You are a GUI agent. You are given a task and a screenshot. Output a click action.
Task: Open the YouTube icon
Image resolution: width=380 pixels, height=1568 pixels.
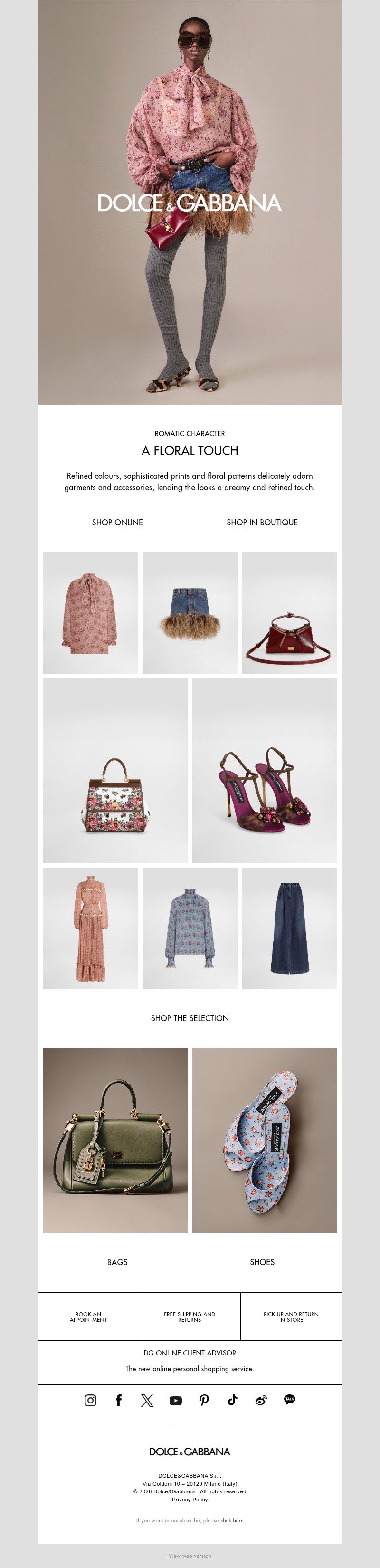coord(176,1400)
